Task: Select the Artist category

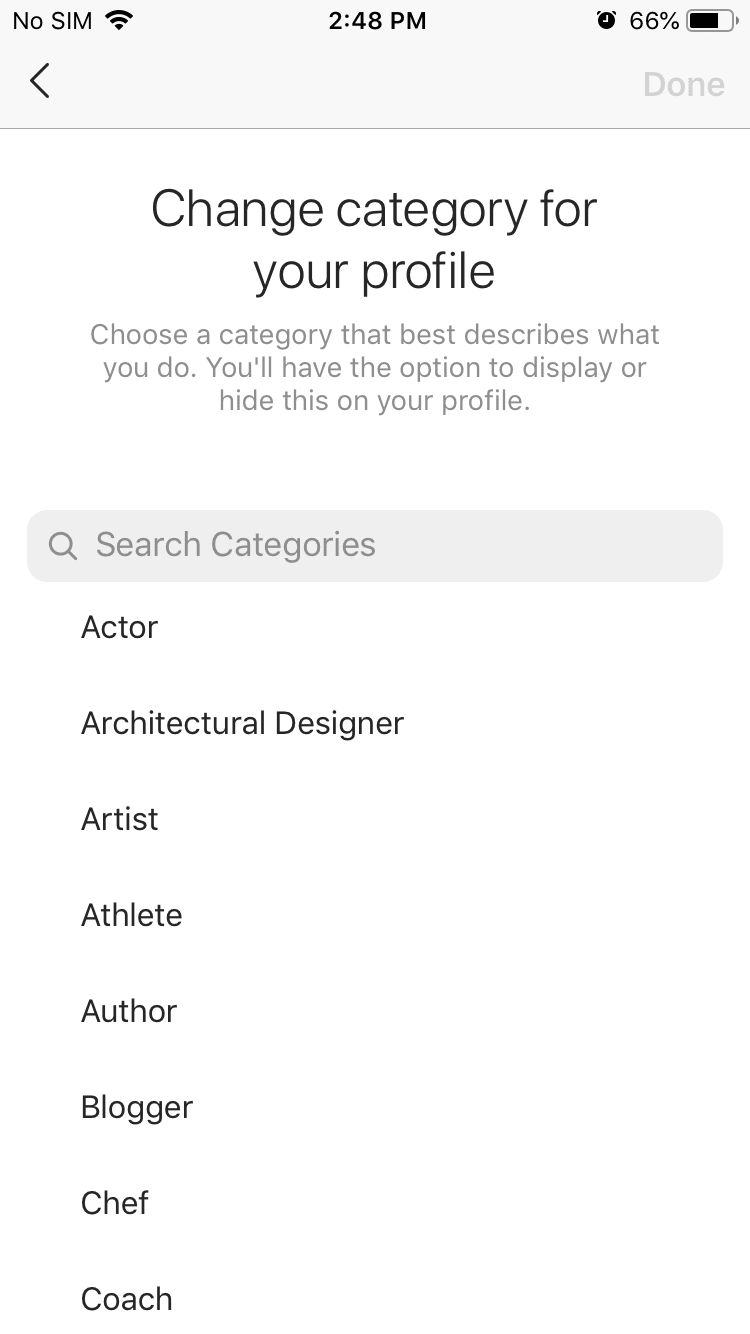Action: tap(375, 819)
